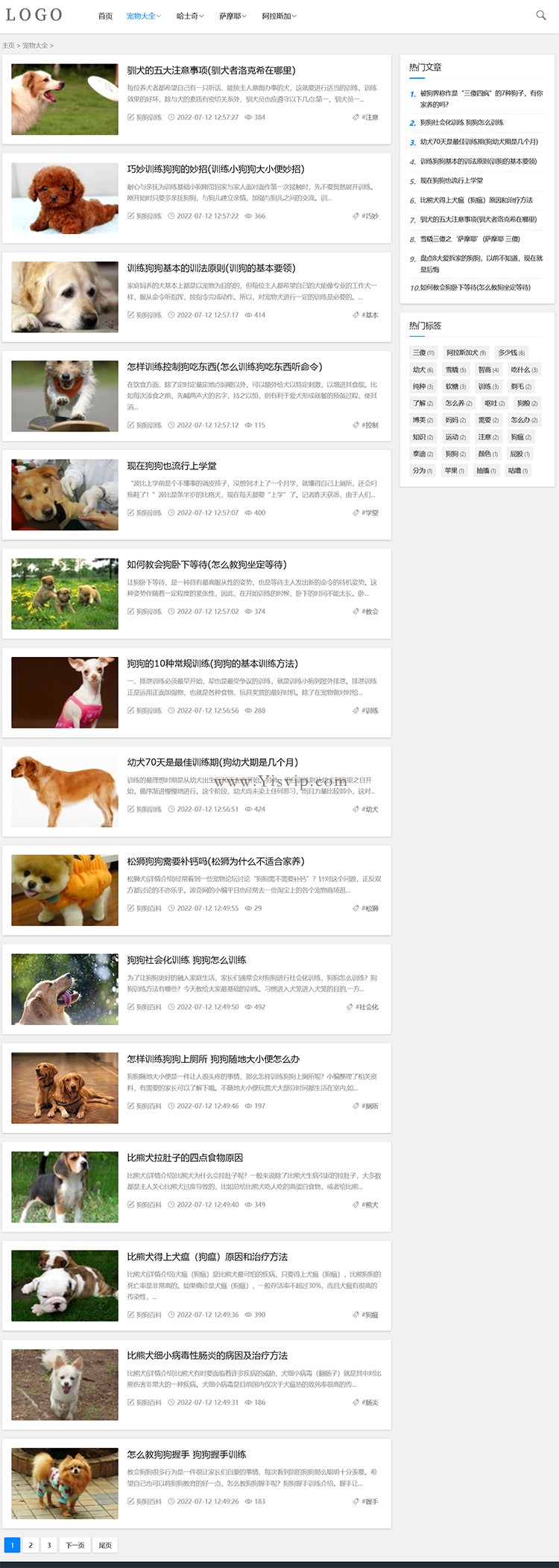Go to page 2

pos(31,1545)
